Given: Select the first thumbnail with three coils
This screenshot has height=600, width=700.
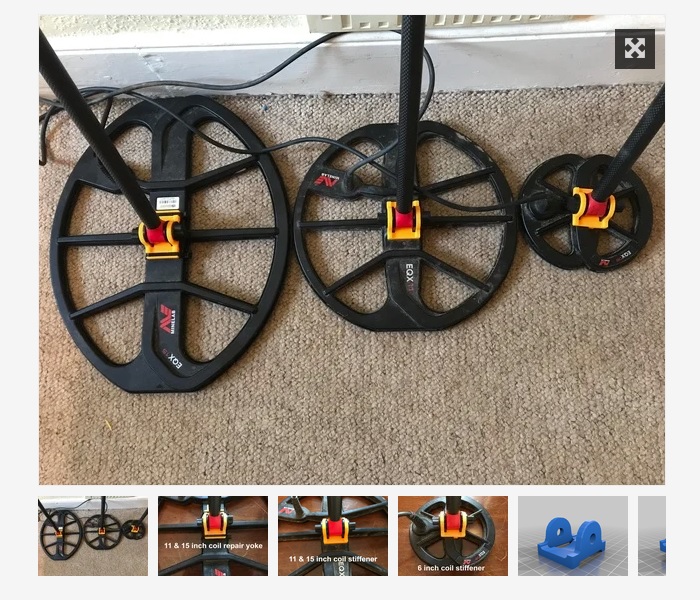Looking at the screenshot, I should click(x=93, y=536).
